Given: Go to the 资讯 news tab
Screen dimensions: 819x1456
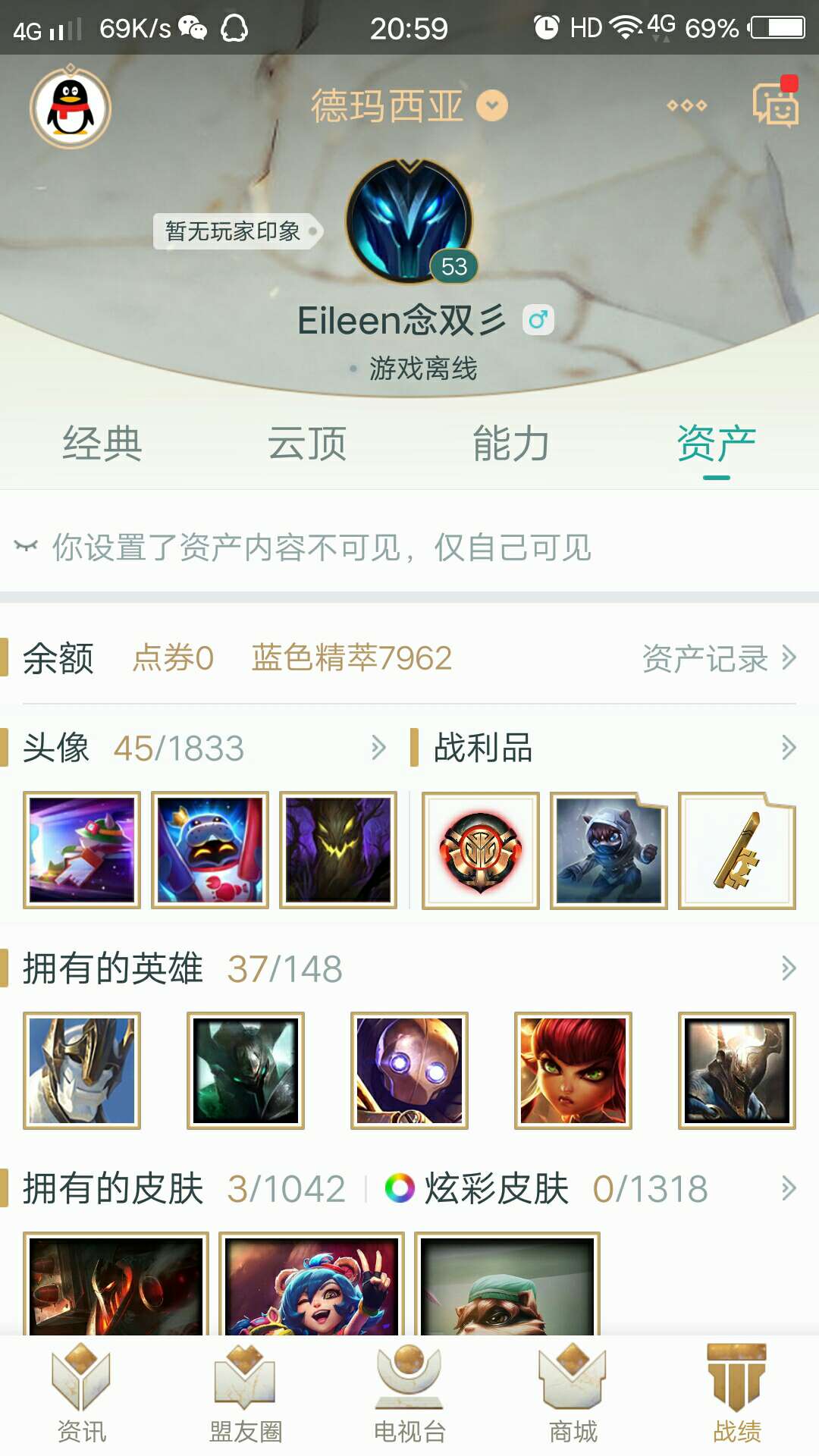Looking at the screenshot, I should point(82,1395).
